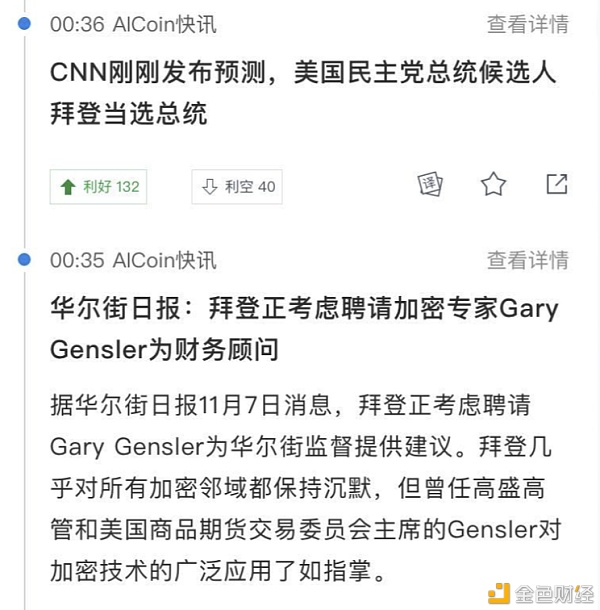Share the CNN Biden news item

(x=556, y=184)
